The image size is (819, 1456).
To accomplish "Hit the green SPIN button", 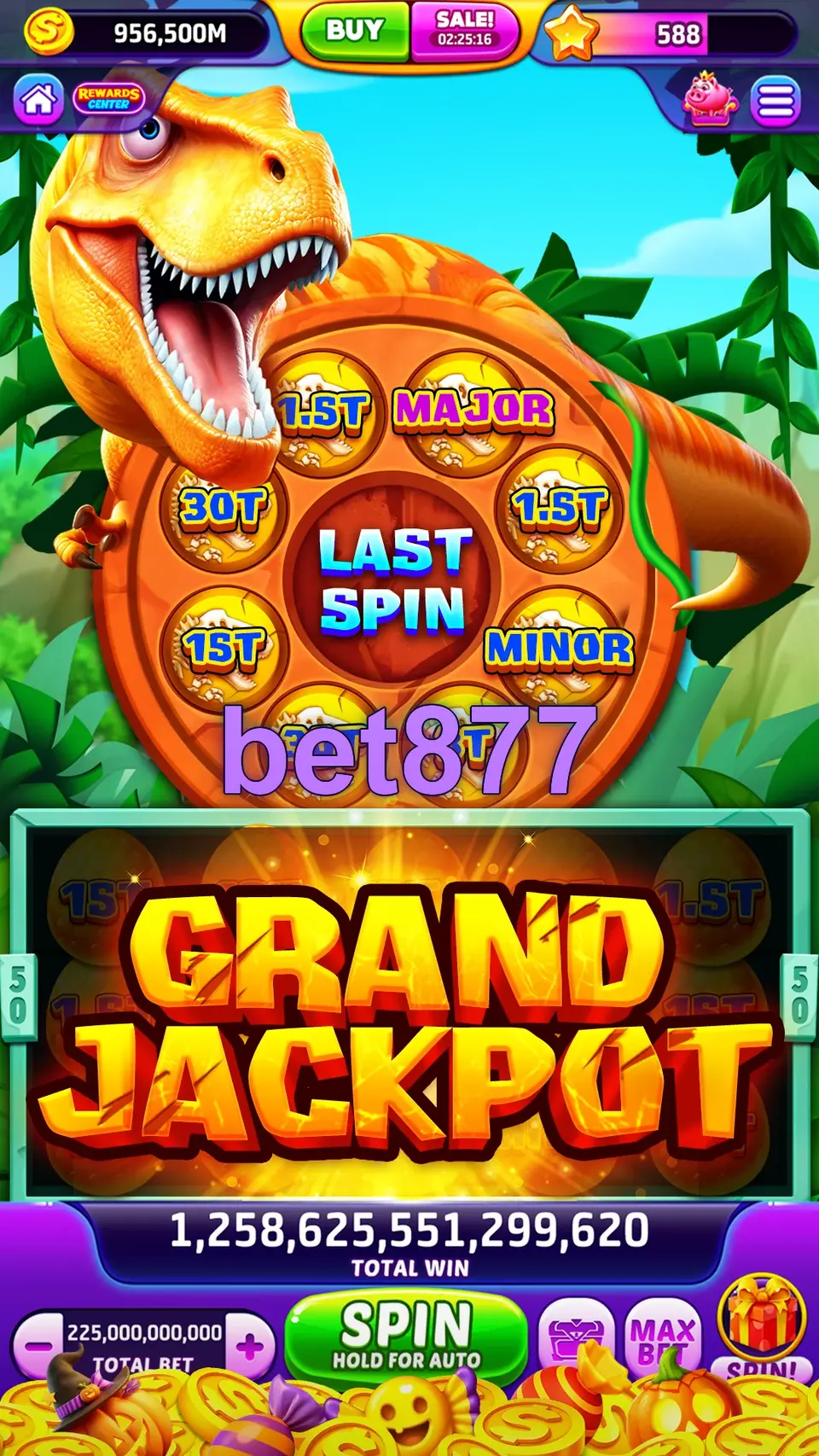I will (406, 1334).
